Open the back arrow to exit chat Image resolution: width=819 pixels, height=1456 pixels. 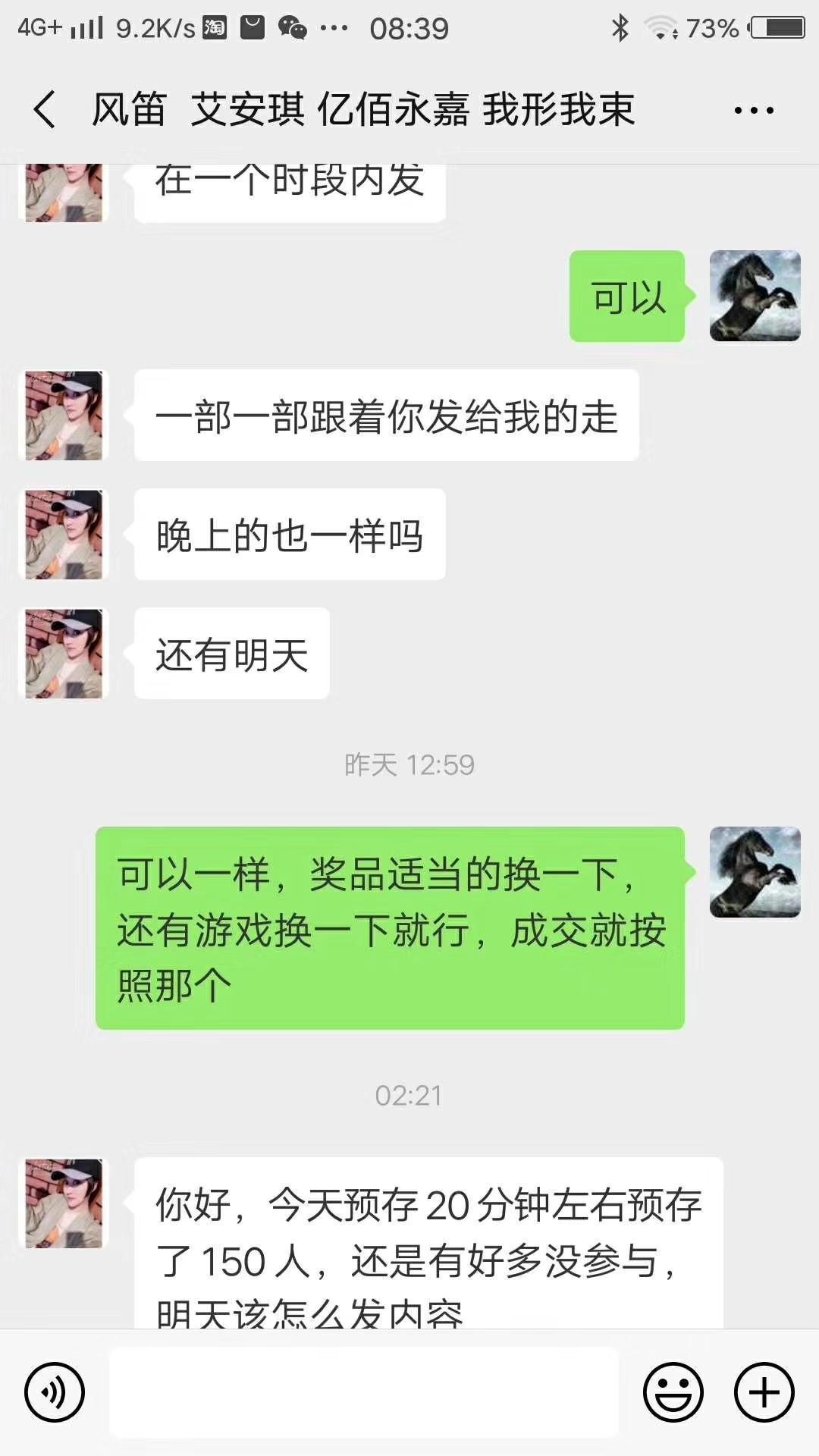(45, 110)
